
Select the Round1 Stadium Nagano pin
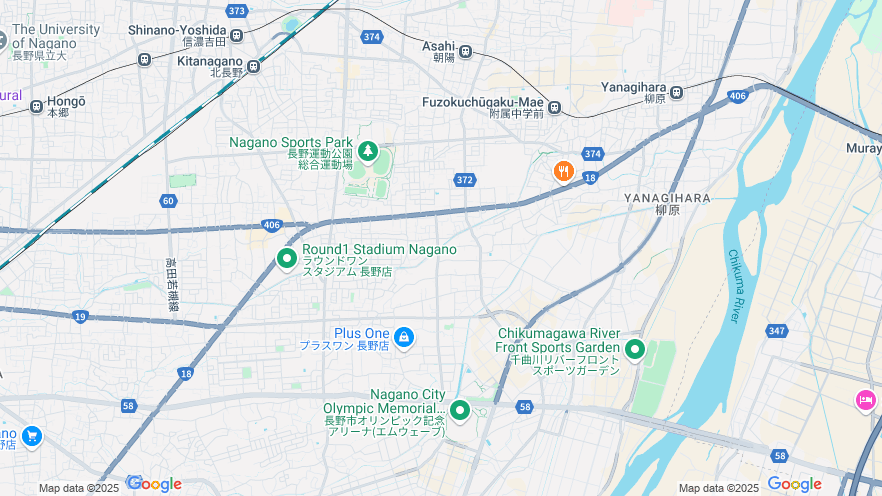pos(287,258)
